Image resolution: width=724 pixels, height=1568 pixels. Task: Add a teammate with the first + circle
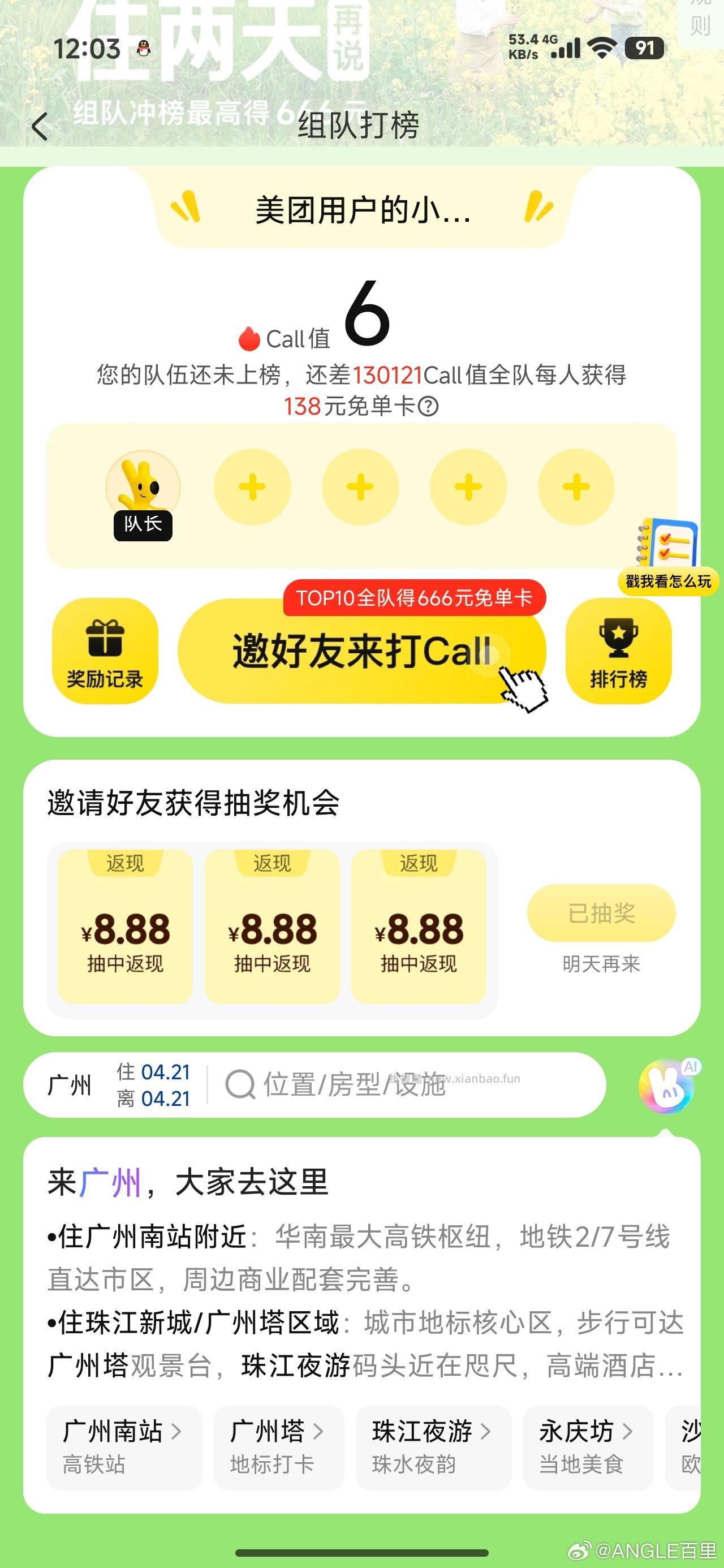click(252, 487)
